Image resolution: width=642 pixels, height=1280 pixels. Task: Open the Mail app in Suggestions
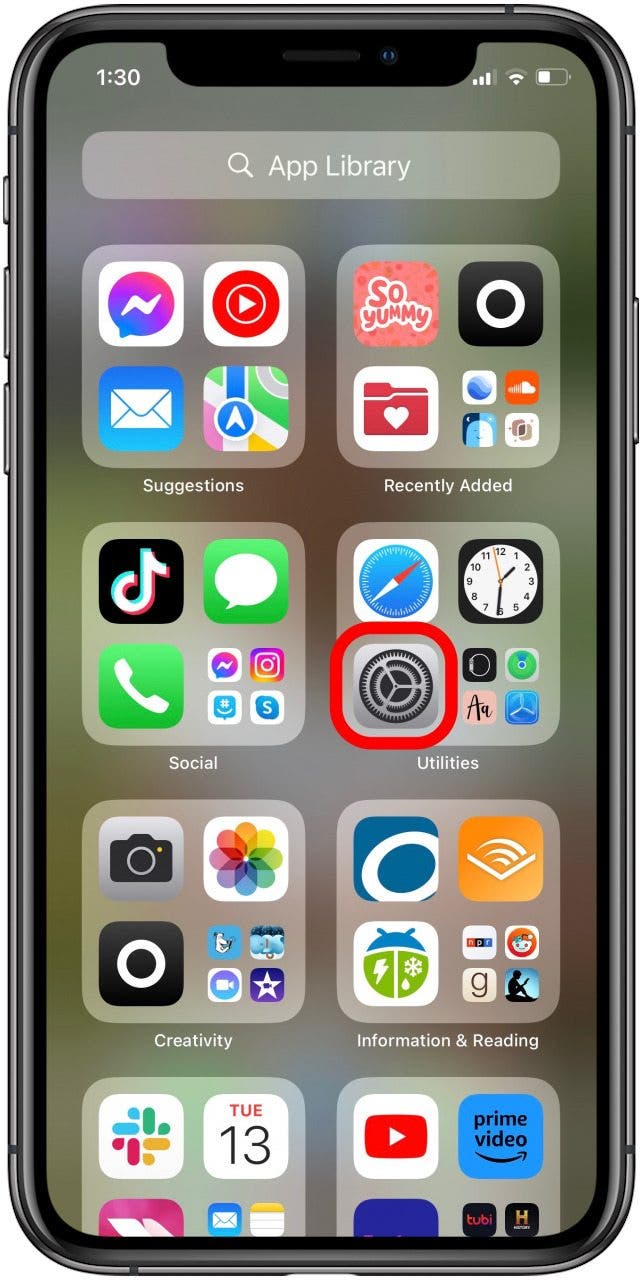click(141, 408)
